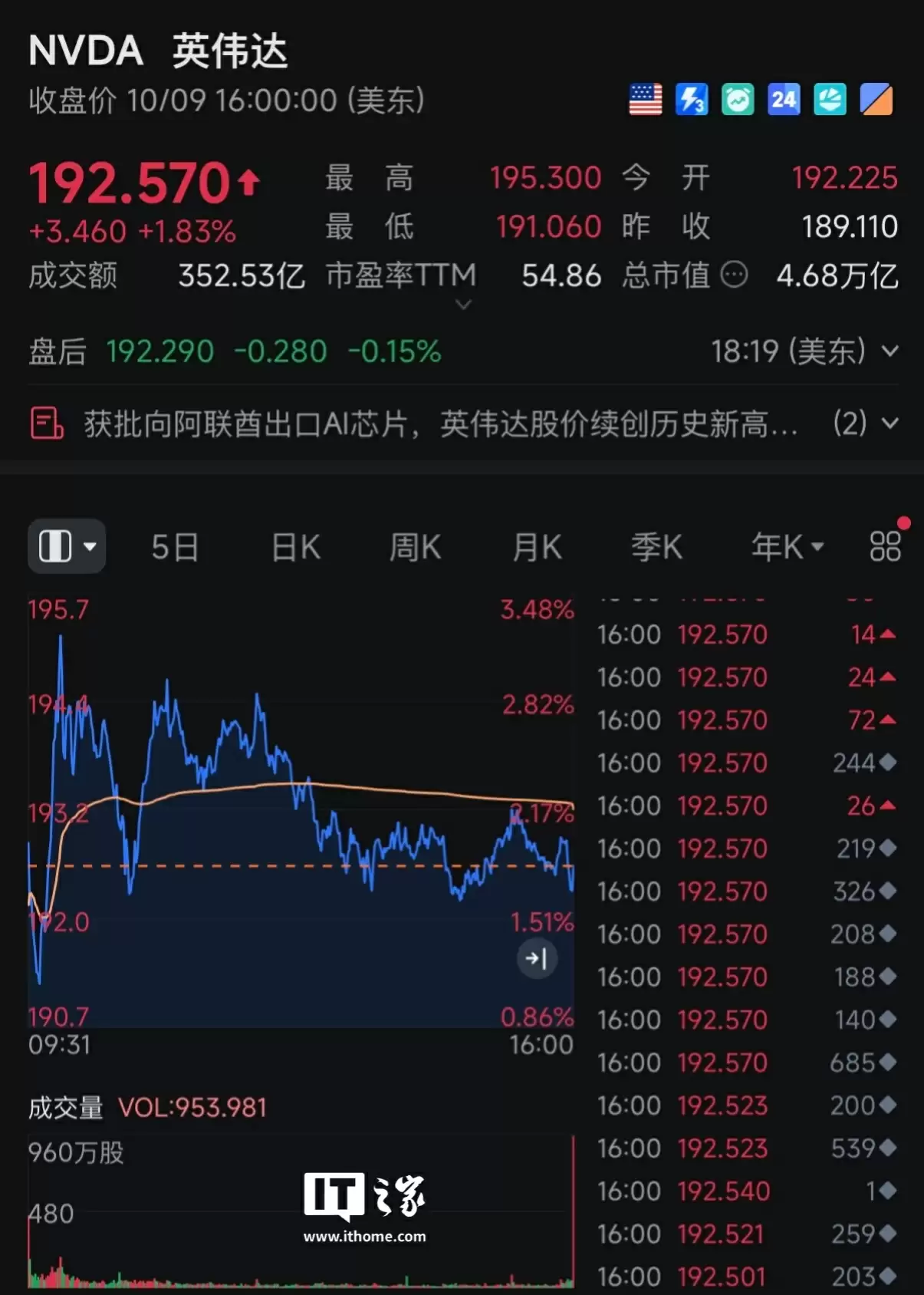Click the 24-hour trading icon

coord(783,100)
